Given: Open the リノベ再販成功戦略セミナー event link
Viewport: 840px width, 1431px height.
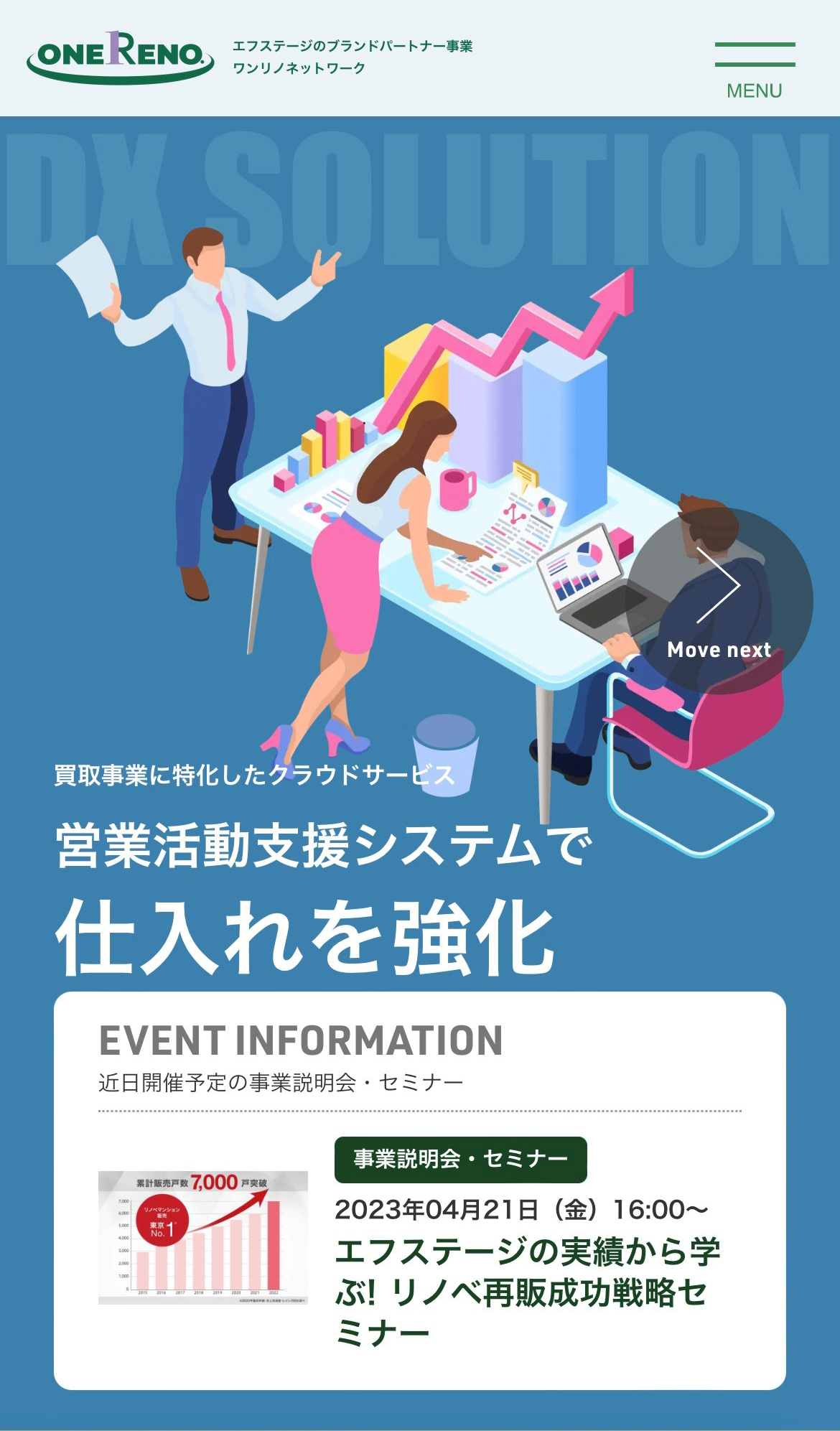Looking at the screenshot, I should pos(528,1292).
